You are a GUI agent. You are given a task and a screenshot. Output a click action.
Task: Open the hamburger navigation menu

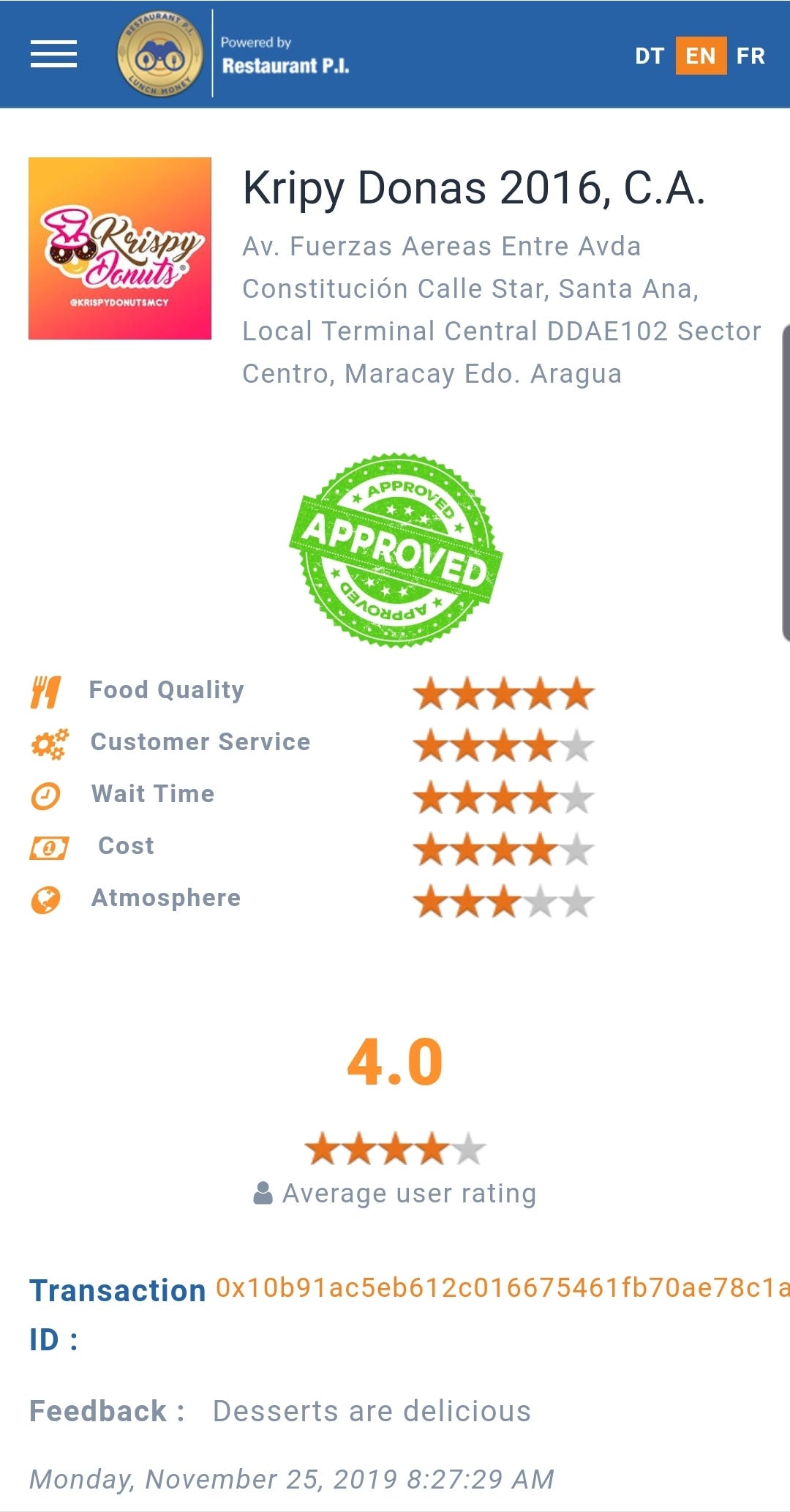click(53, 54)
